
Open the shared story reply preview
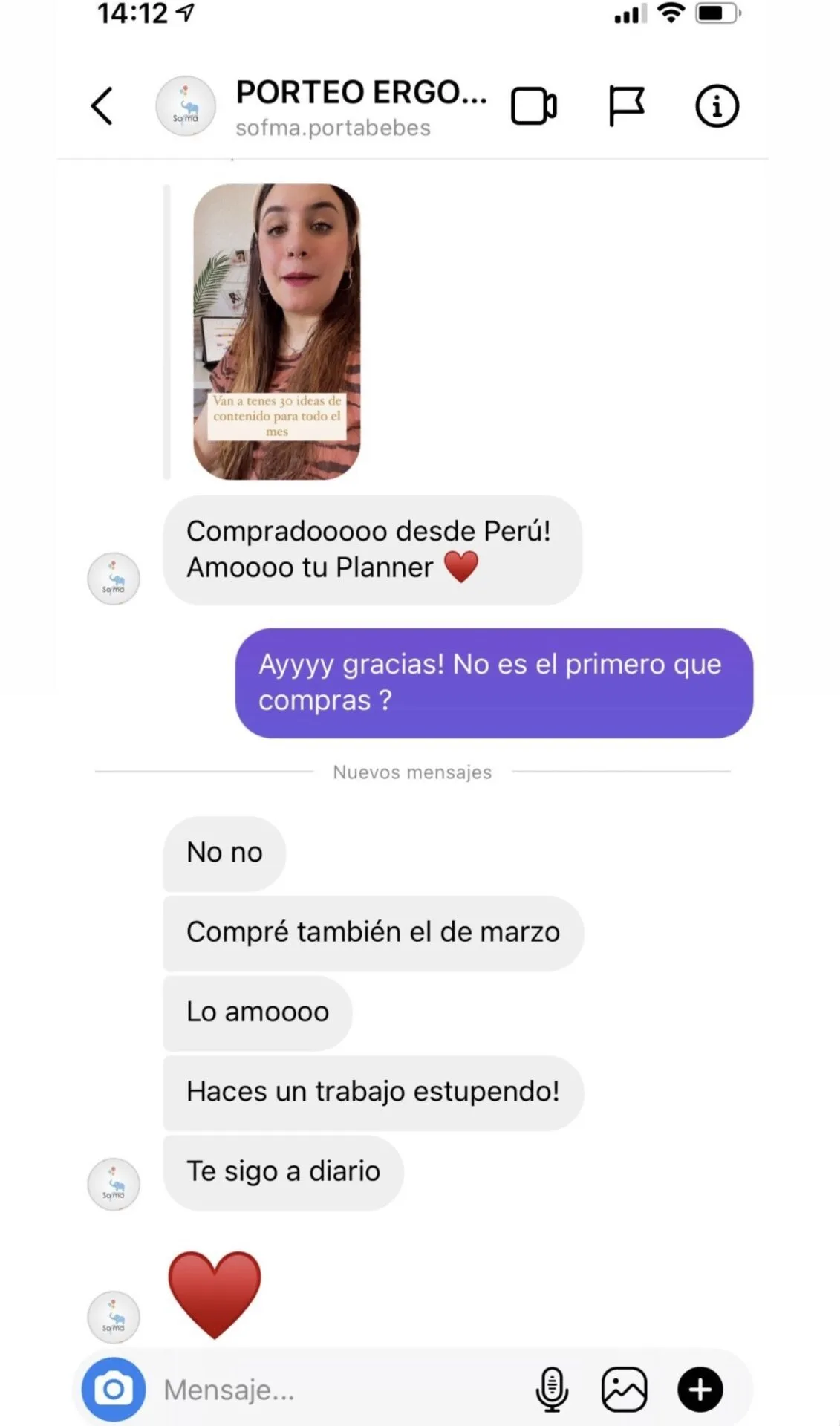276,331
